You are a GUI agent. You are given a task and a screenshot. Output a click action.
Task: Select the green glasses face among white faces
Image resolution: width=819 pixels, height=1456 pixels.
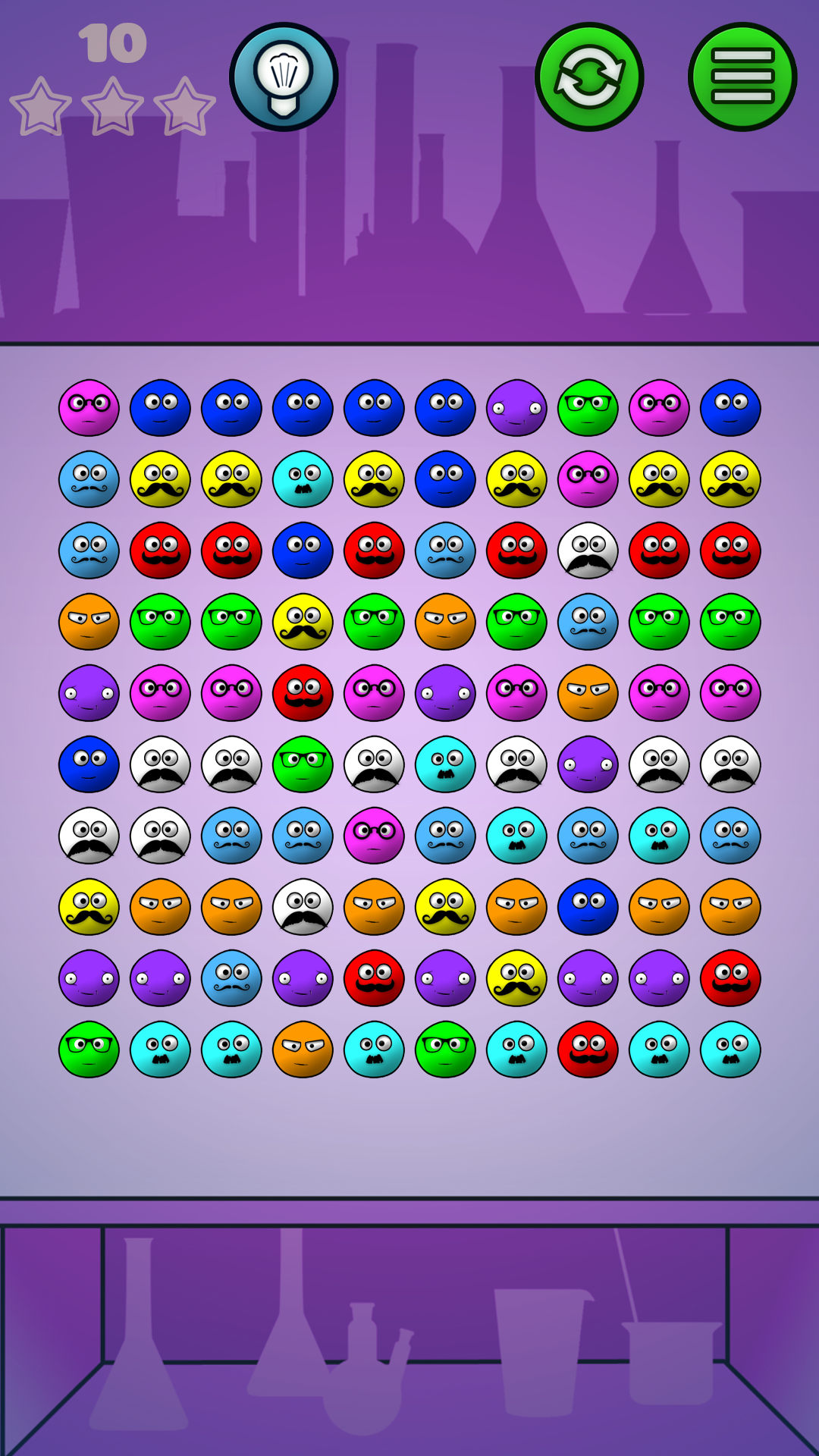click(303, 764)
